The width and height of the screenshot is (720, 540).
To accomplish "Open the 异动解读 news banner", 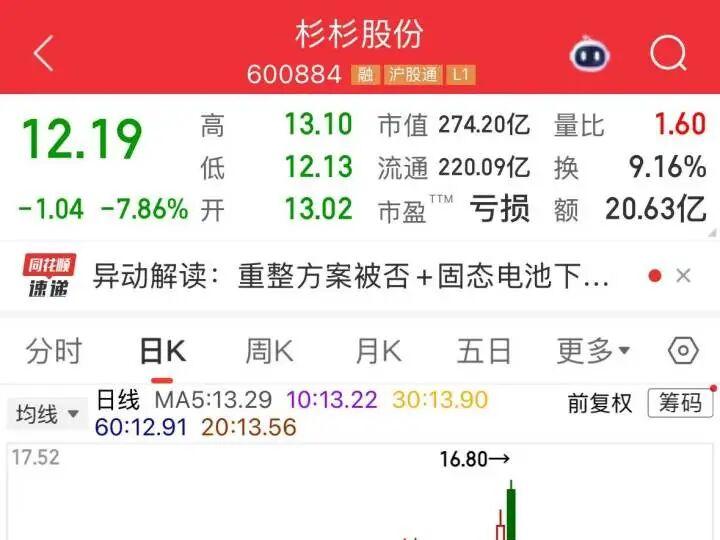I will click(x=350, y=276).
